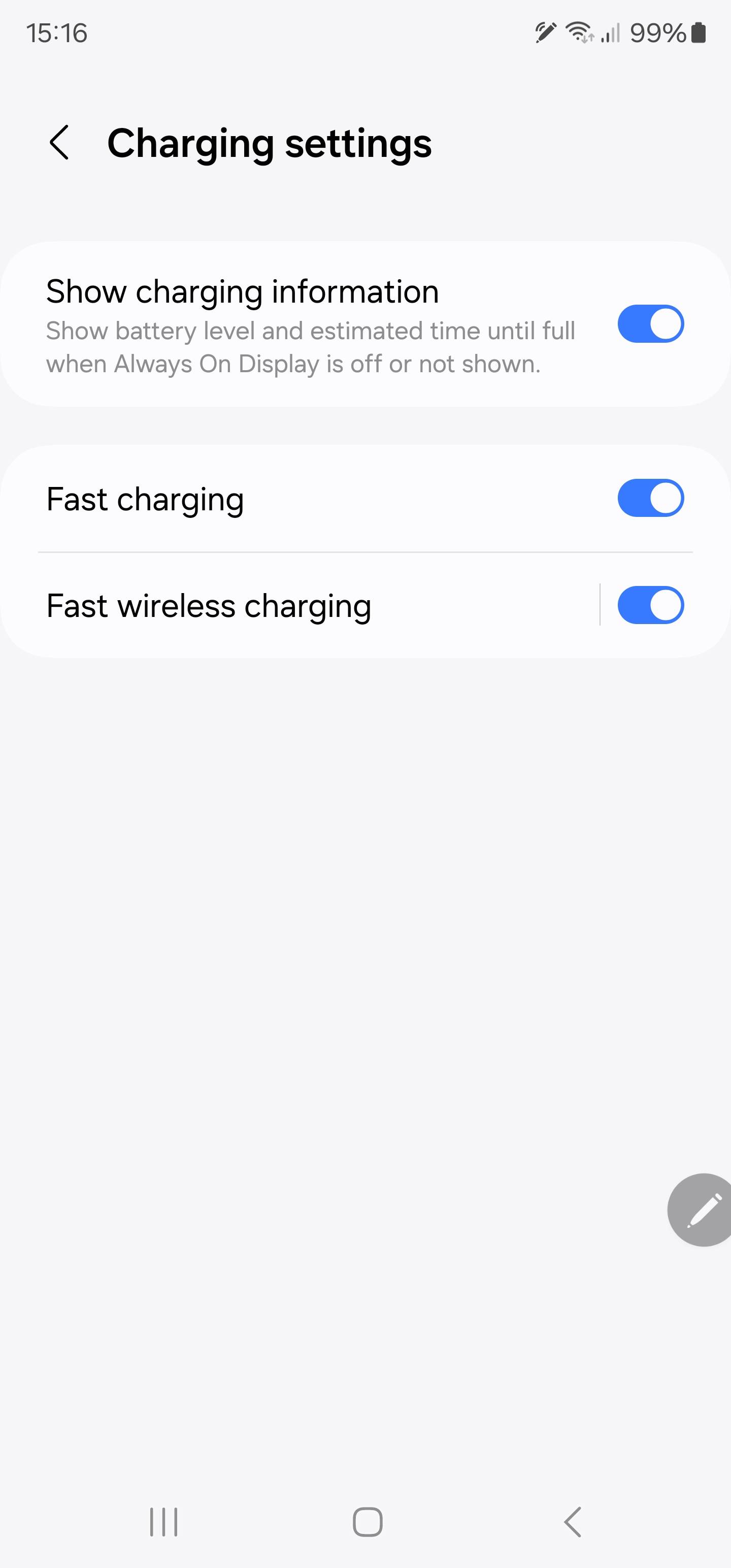Image resolution: width=731 pixels, height=1568 pixels.
Task: Turn off Fast charging
Action: click(x=651, y=498)
